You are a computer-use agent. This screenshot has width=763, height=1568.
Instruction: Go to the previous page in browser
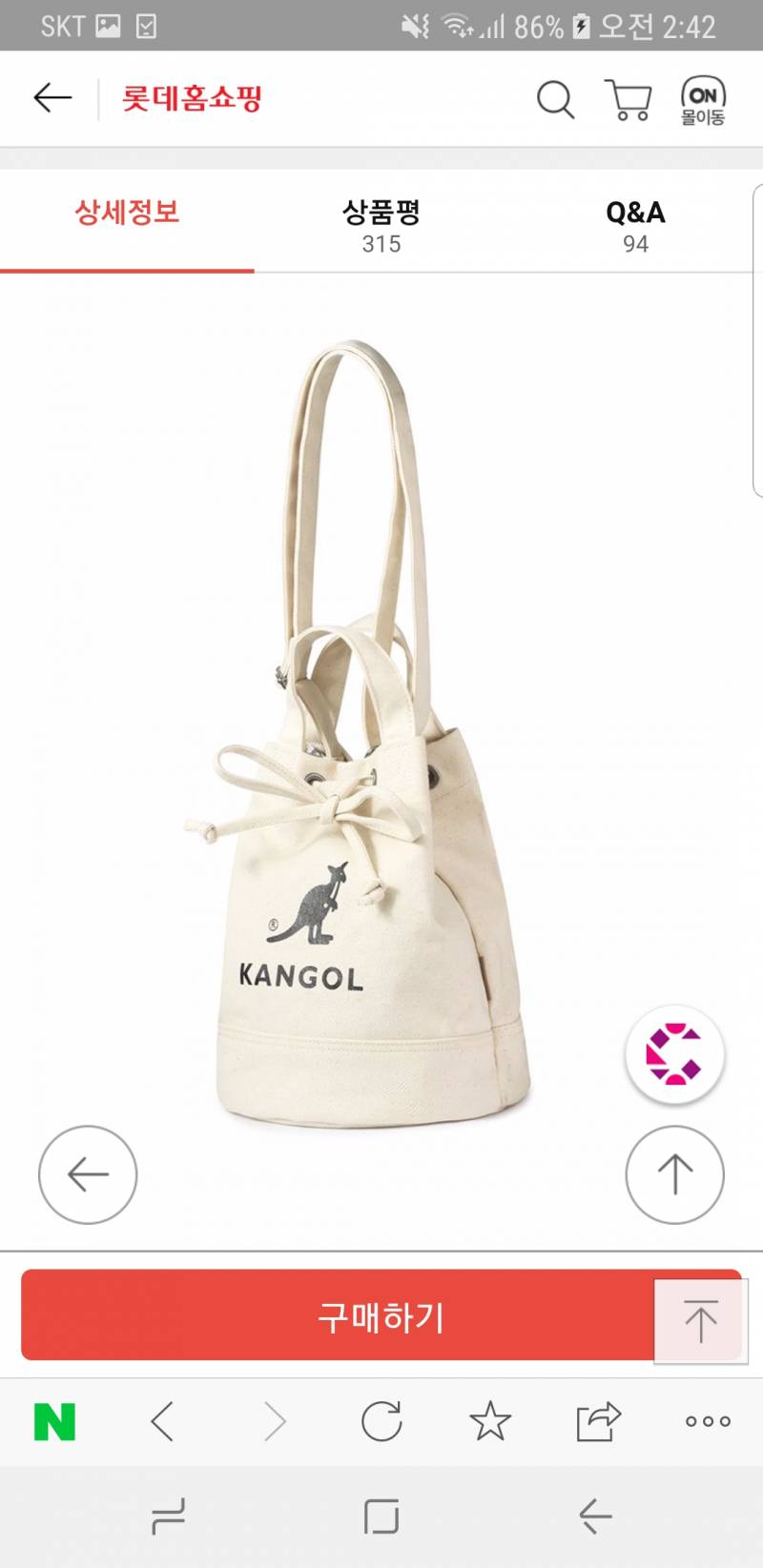point(163,1422)
